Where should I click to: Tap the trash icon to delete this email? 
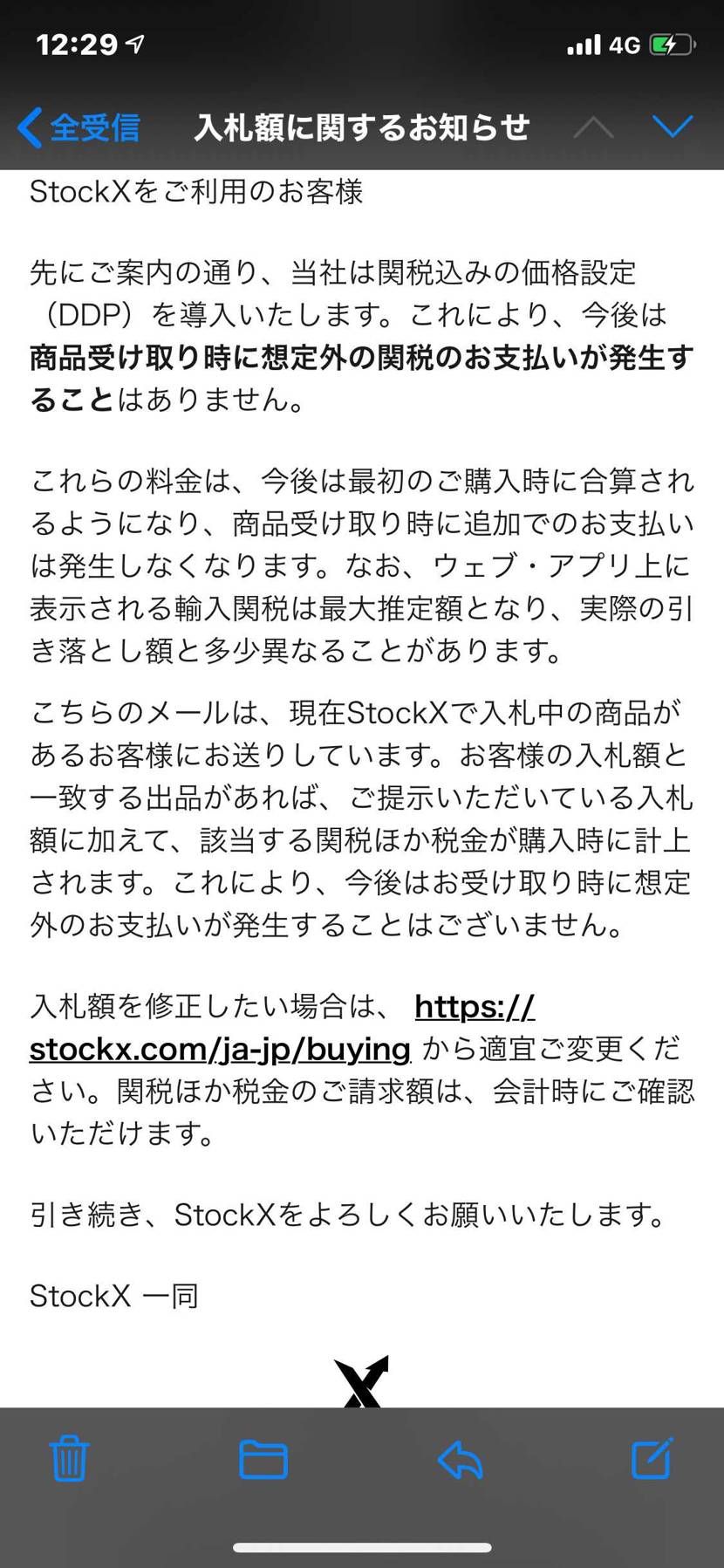70,1459
